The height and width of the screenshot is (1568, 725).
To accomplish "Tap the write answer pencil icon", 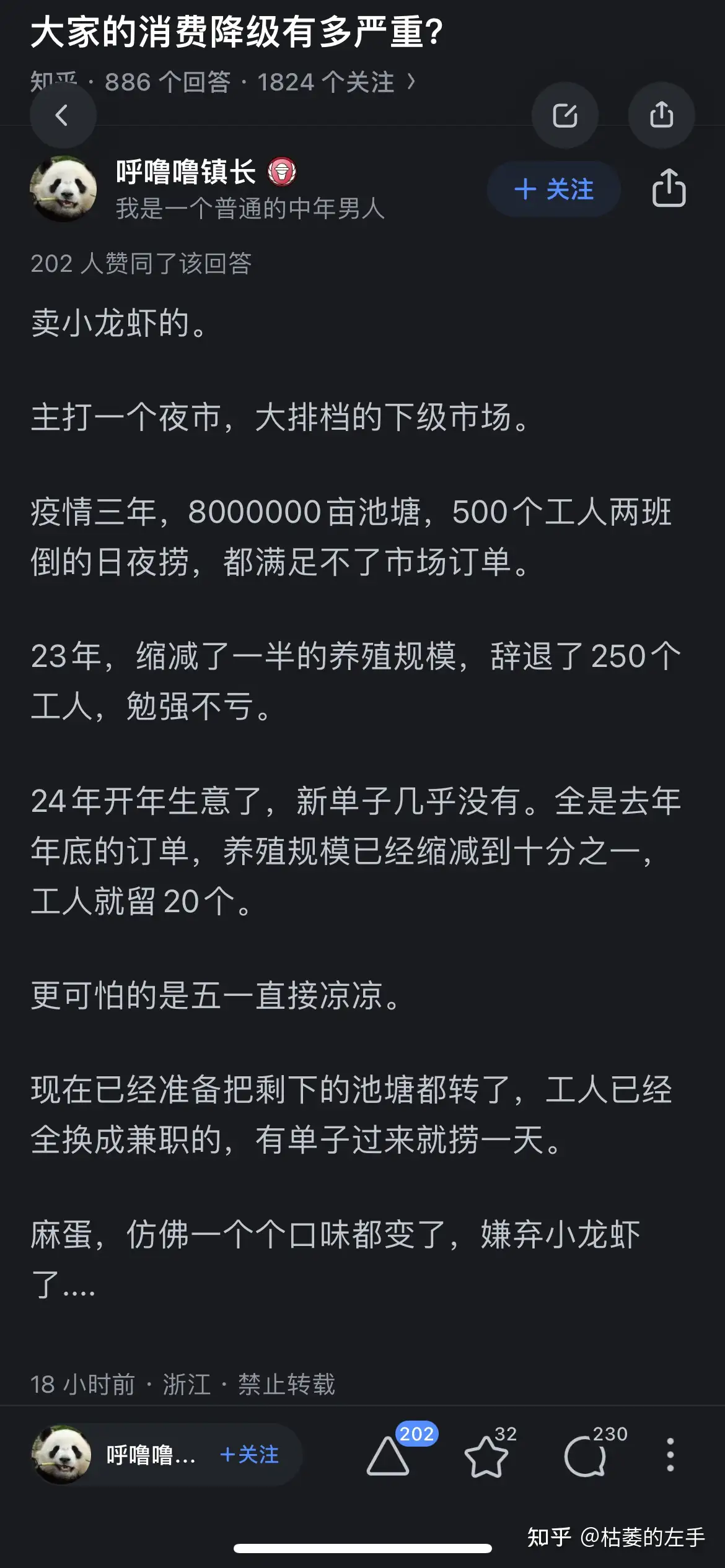I will tap(565, 115).
